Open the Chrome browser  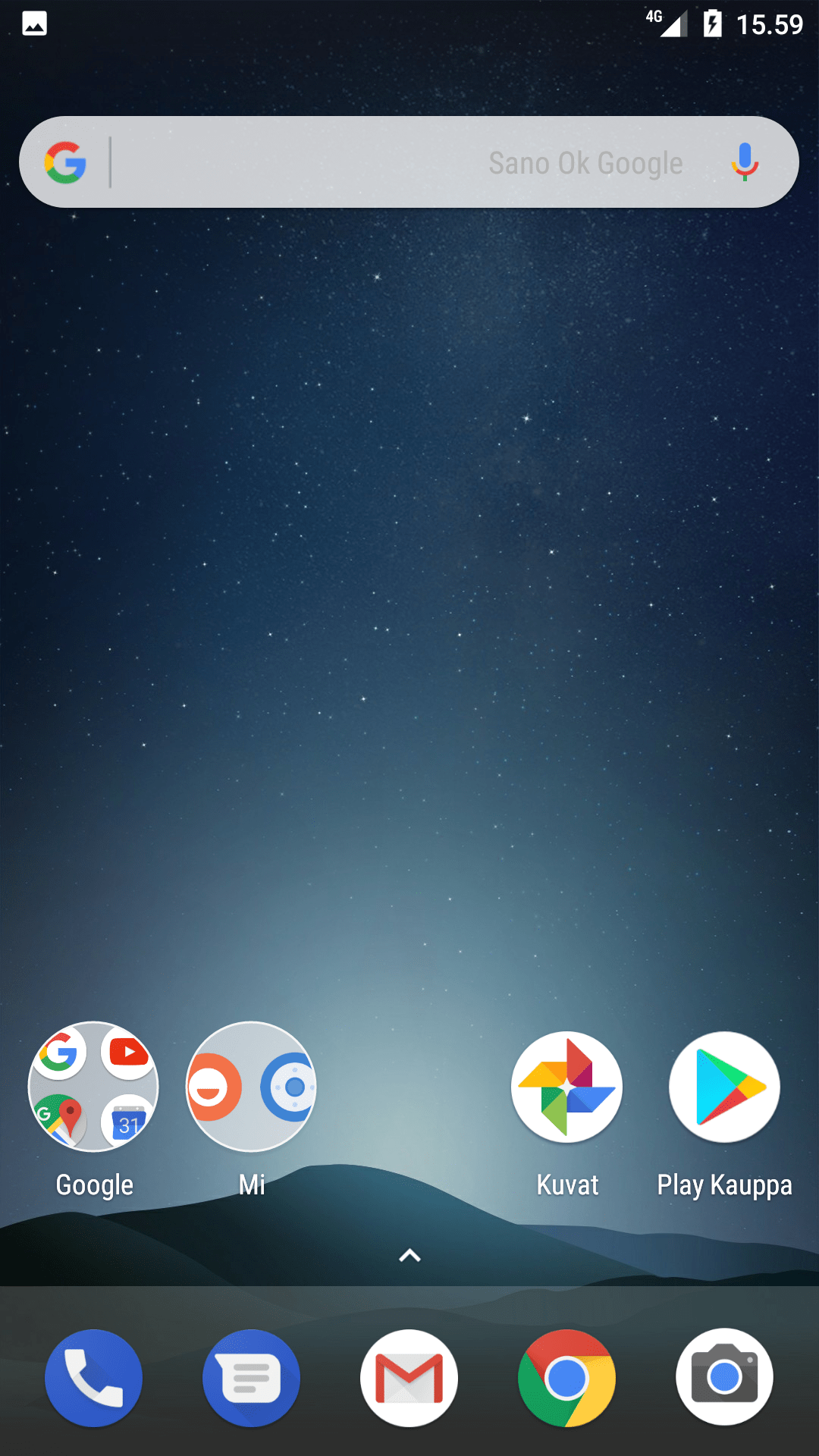pyautogui.click(x=566, y=1377)
